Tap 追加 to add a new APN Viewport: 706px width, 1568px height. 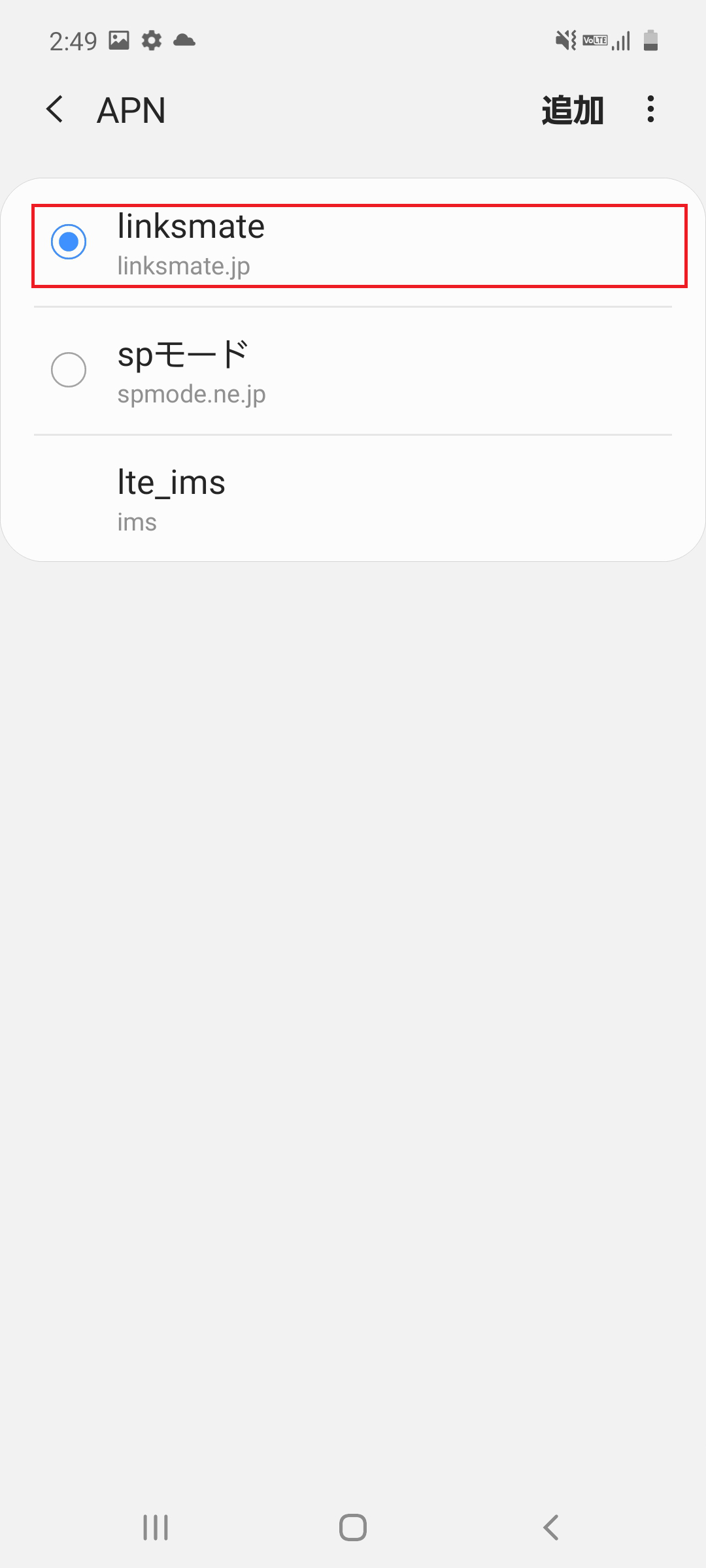coord(572,110)
